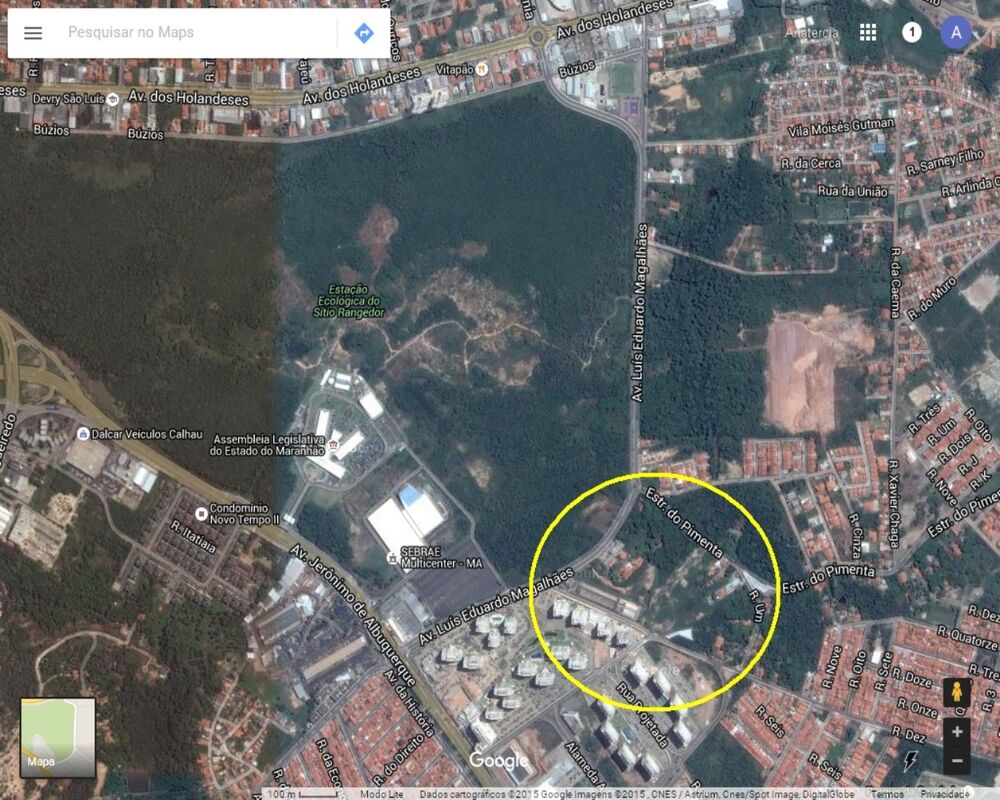Select the Dalcar Veículos Calhau marker

82,434
